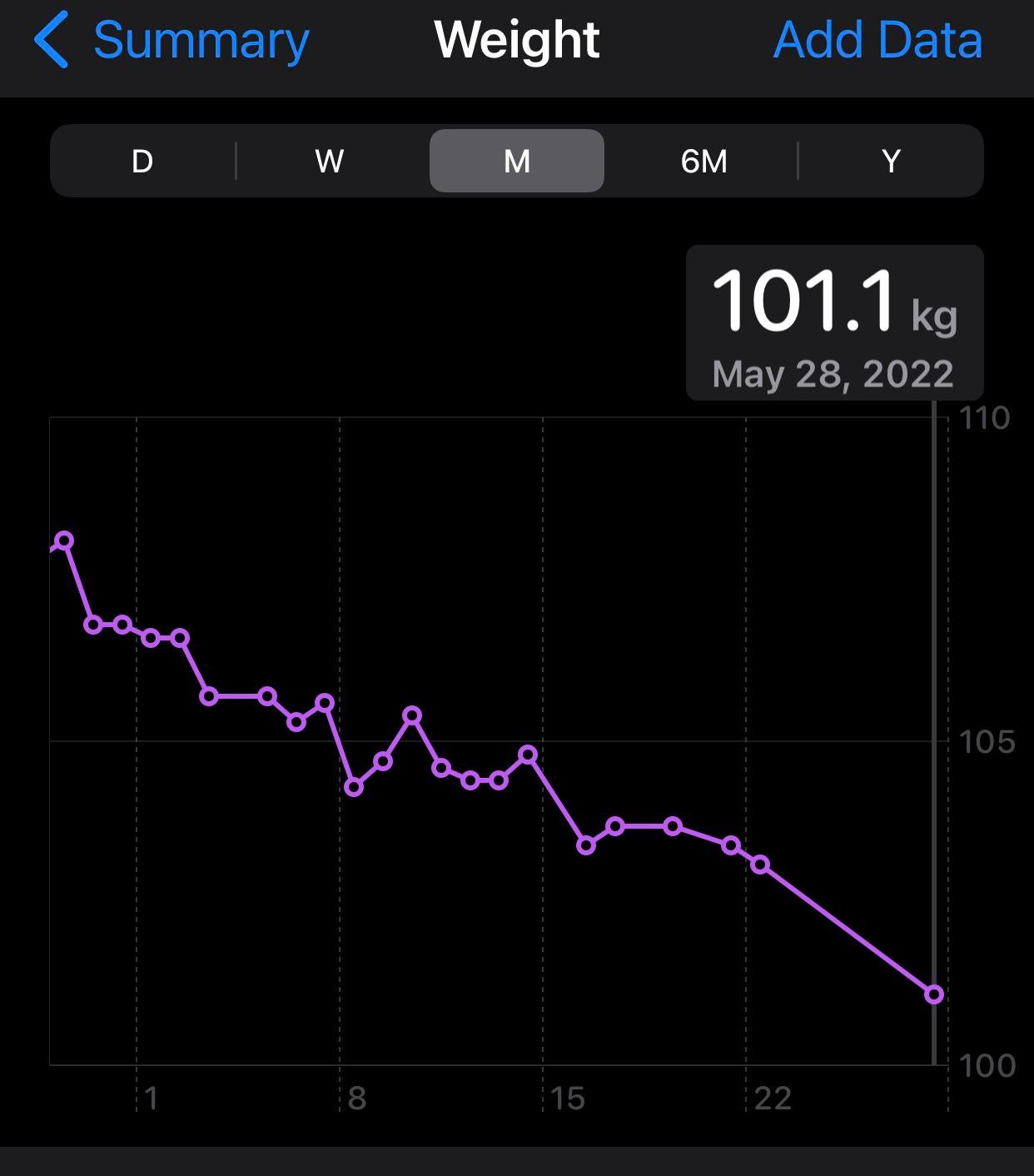1034x1176 pixels.
Task: Switch to the 6M range
Action: 703,161
